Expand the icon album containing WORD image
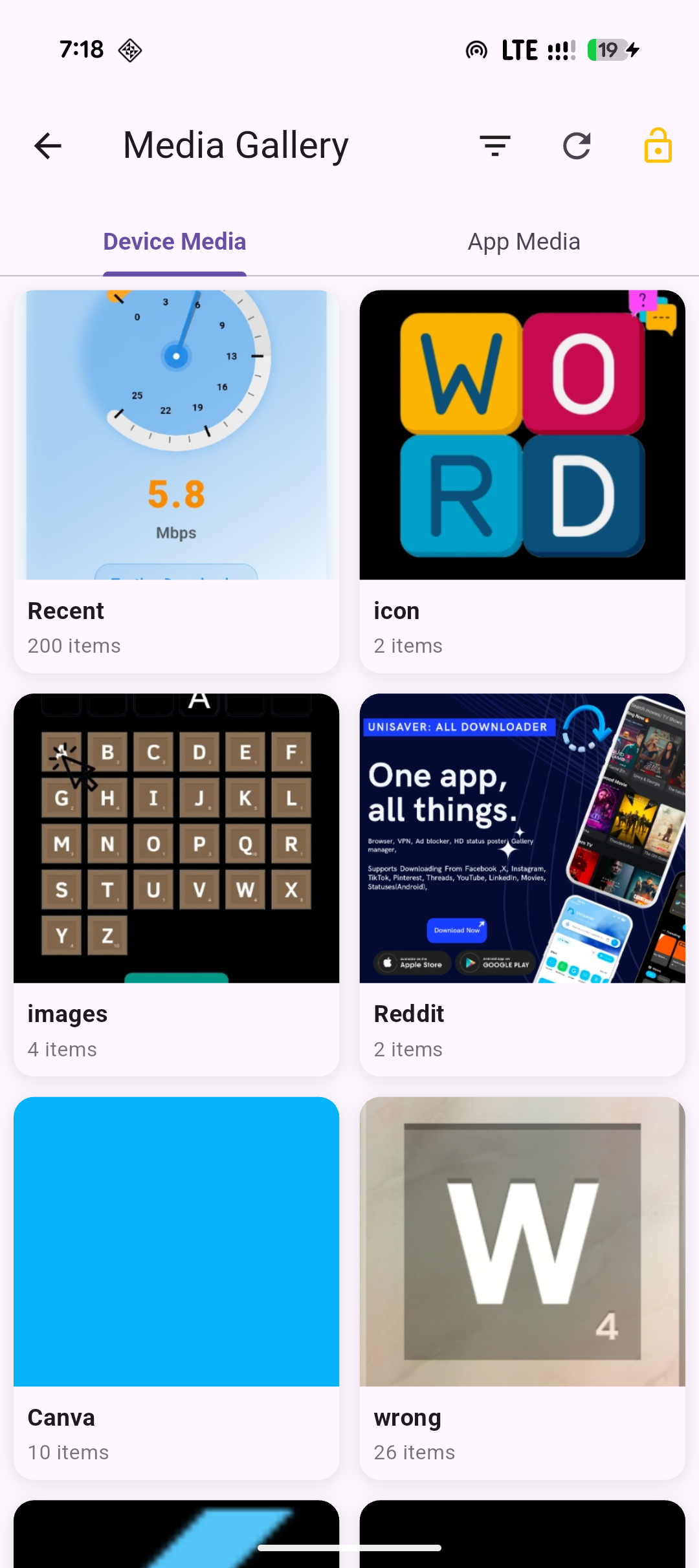This screenshot has height=1568, width=699. (x=522, y=480)
